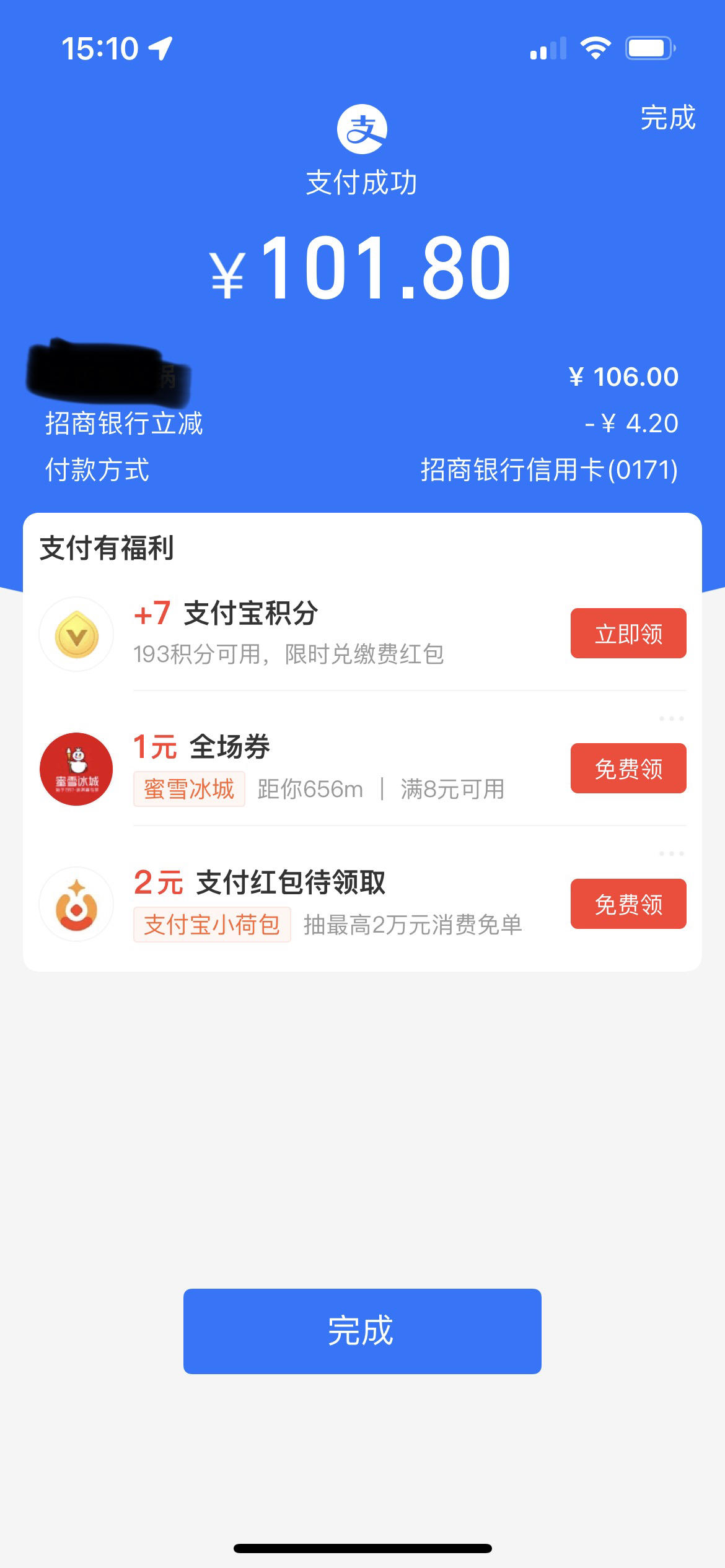725x1568 pixels.
Task: Claim Alipay points with 立即领
Action: tap(628, 634)
